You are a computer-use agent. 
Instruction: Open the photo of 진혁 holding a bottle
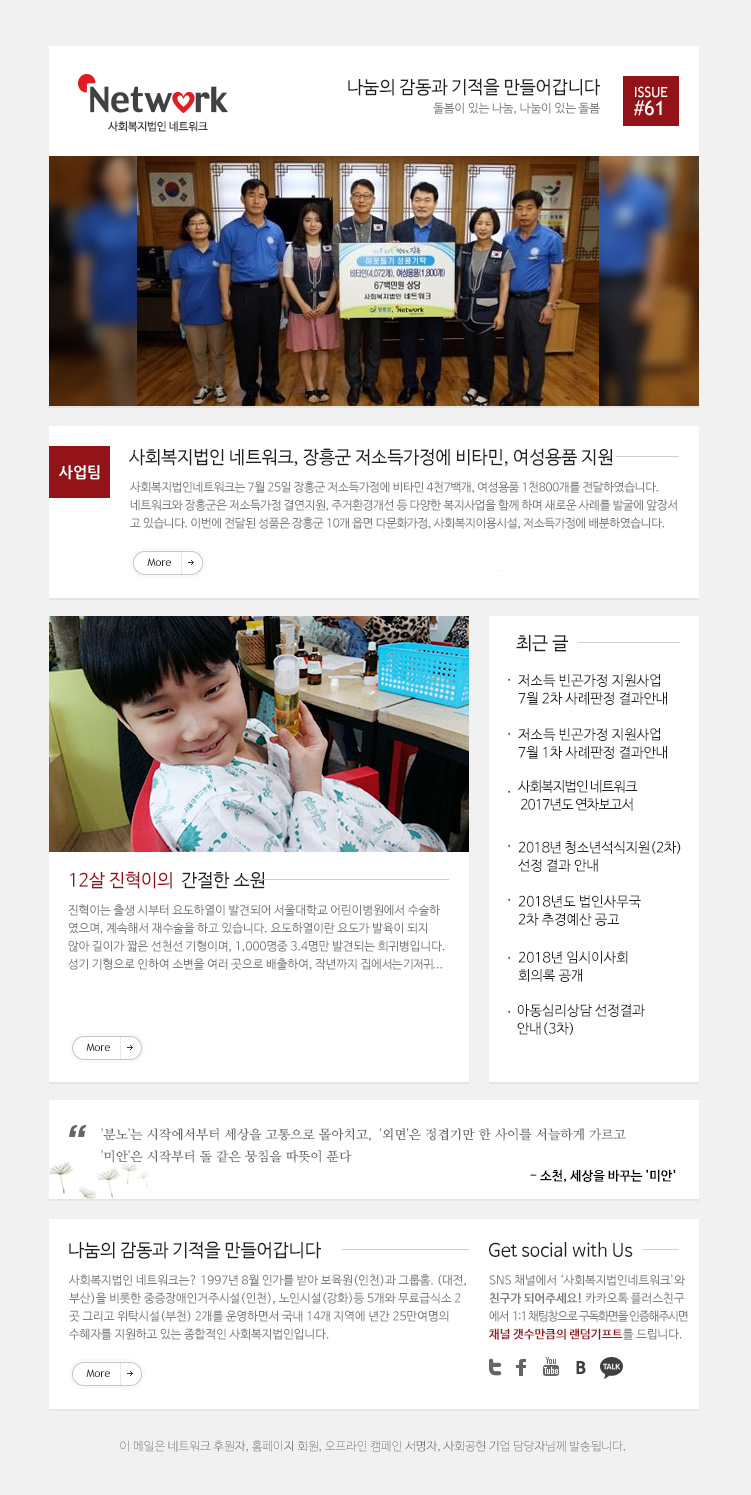coord(259,734)
